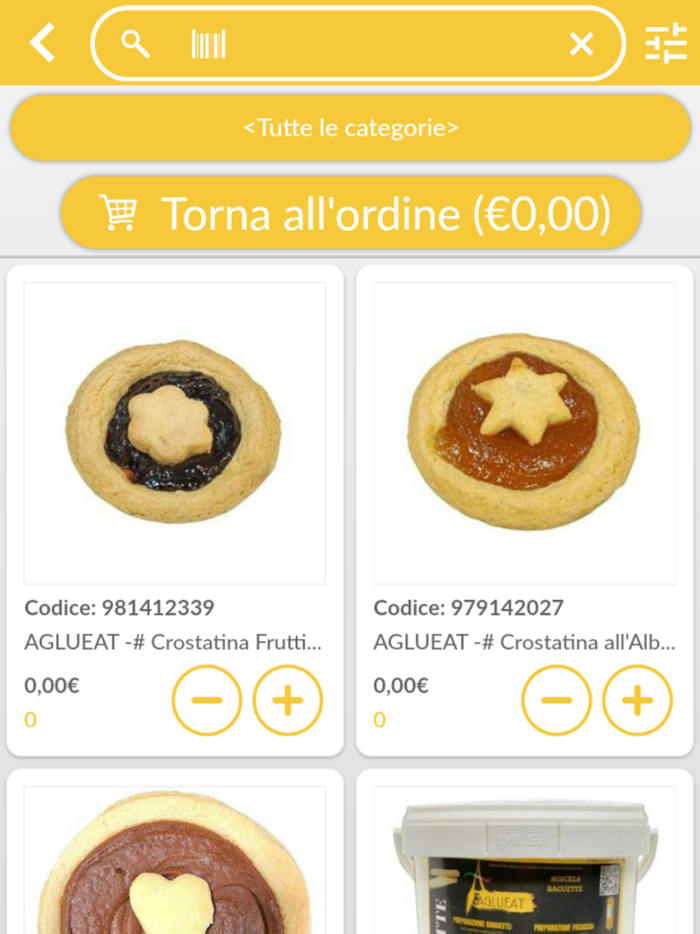The image size is (700, 934).
Task: Decrease quantity of Crostatina Frutti
Action: click(x=207, y=700)
